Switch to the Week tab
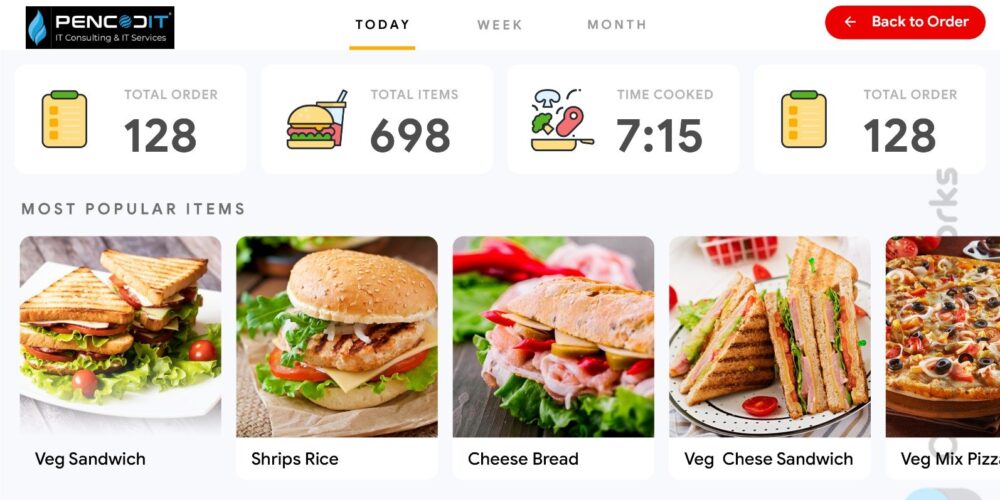This screenshot has width=1000, height=500. click(x=499, y=25)
